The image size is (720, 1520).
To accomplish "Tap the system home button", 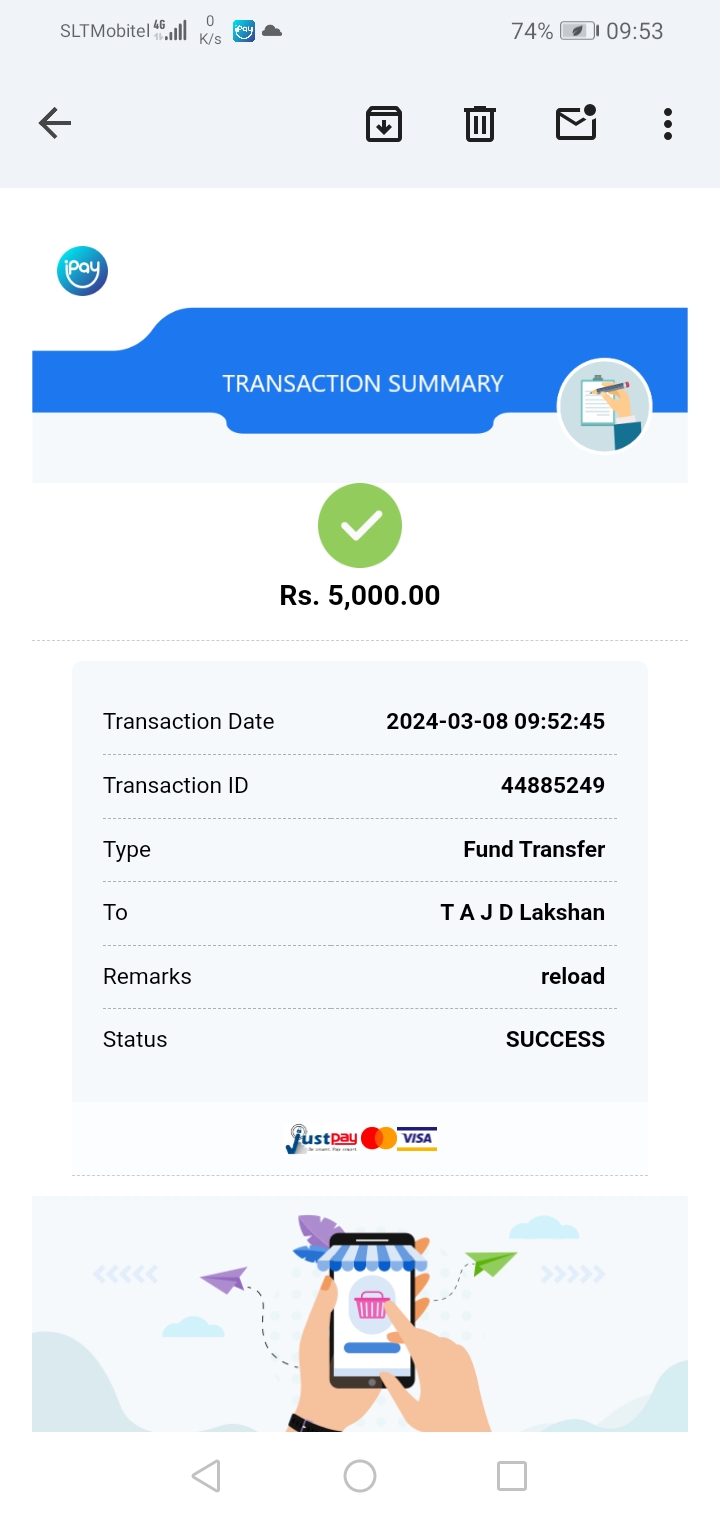I will click(x=360, y=1476).
